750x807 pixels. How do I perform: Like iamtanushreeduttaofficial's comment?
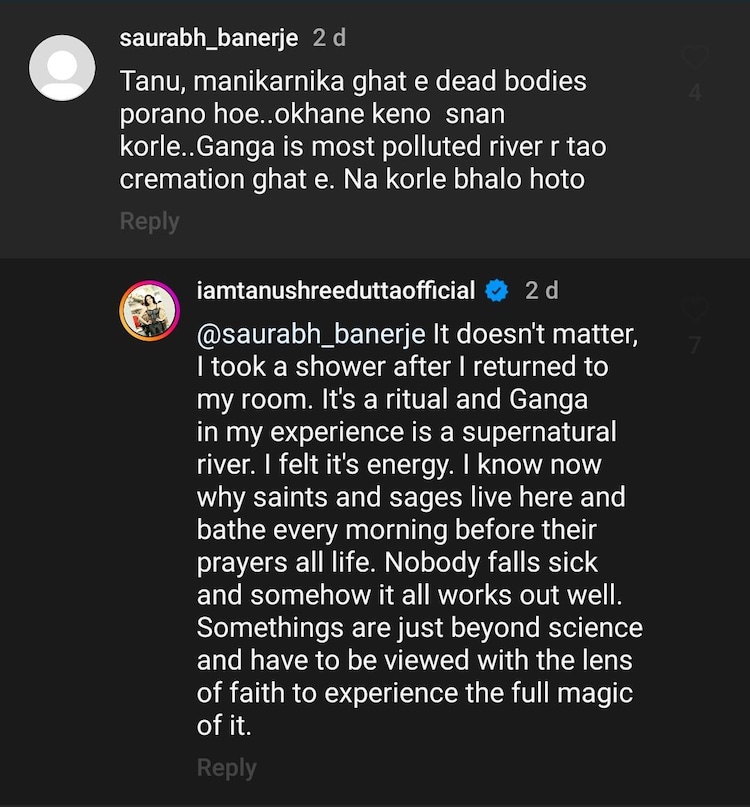[696, 312]
